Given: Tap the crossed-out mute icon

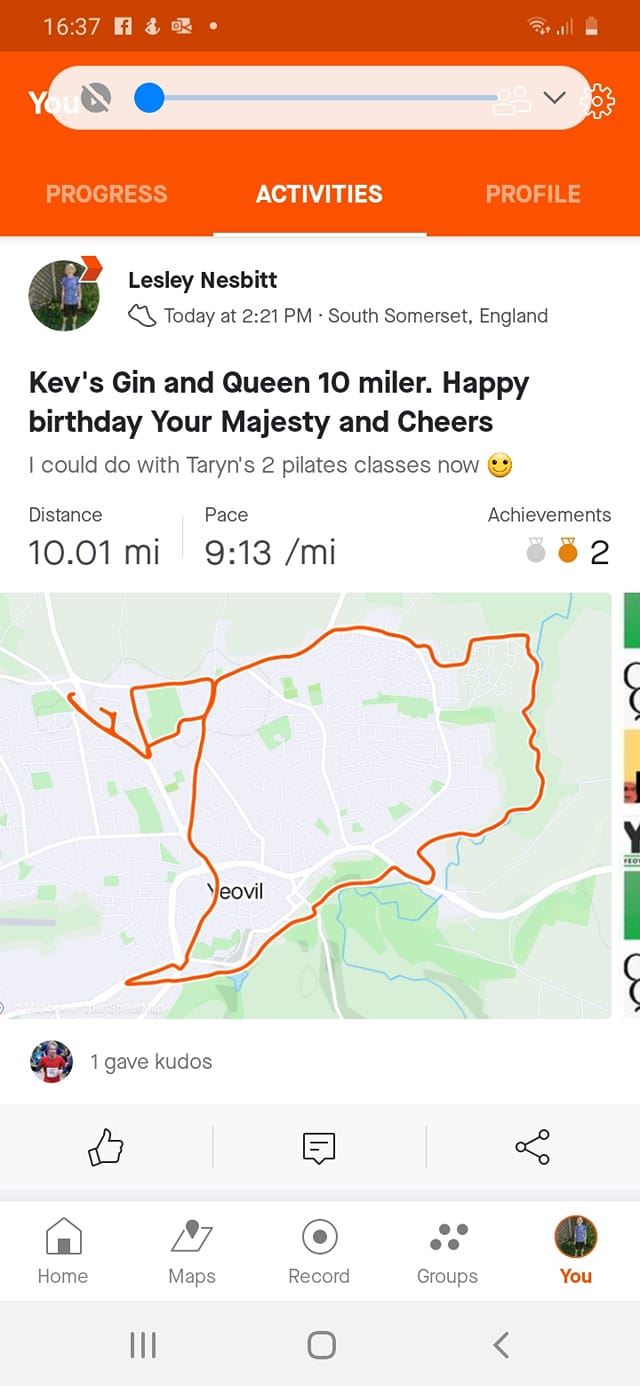Looking at the screenshot, I should (95, 98).
